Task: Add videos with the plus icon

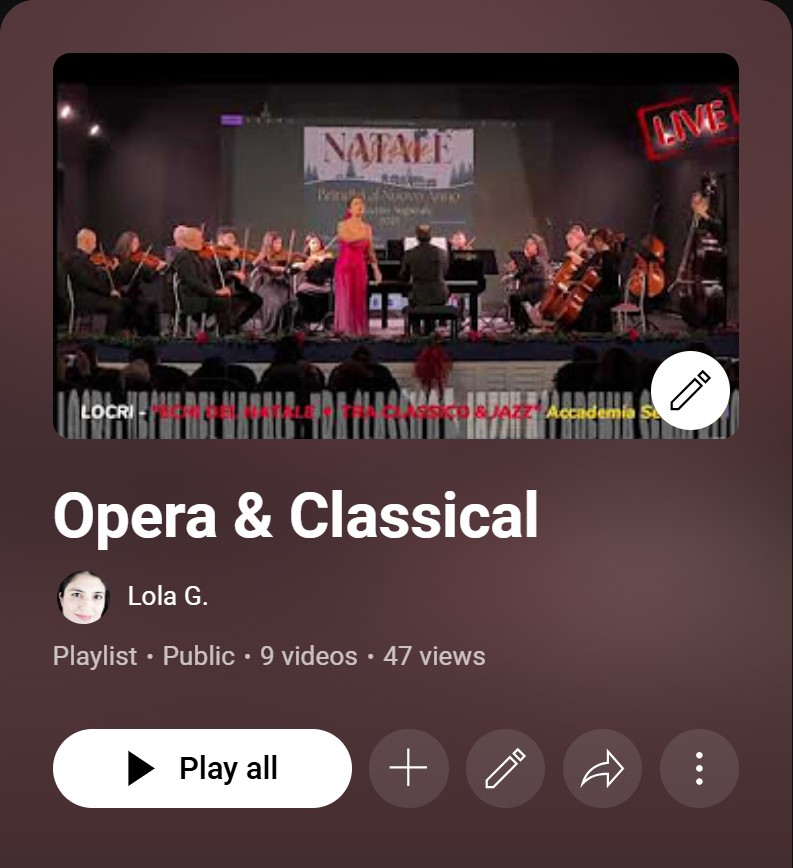Action: pos(408,768)
